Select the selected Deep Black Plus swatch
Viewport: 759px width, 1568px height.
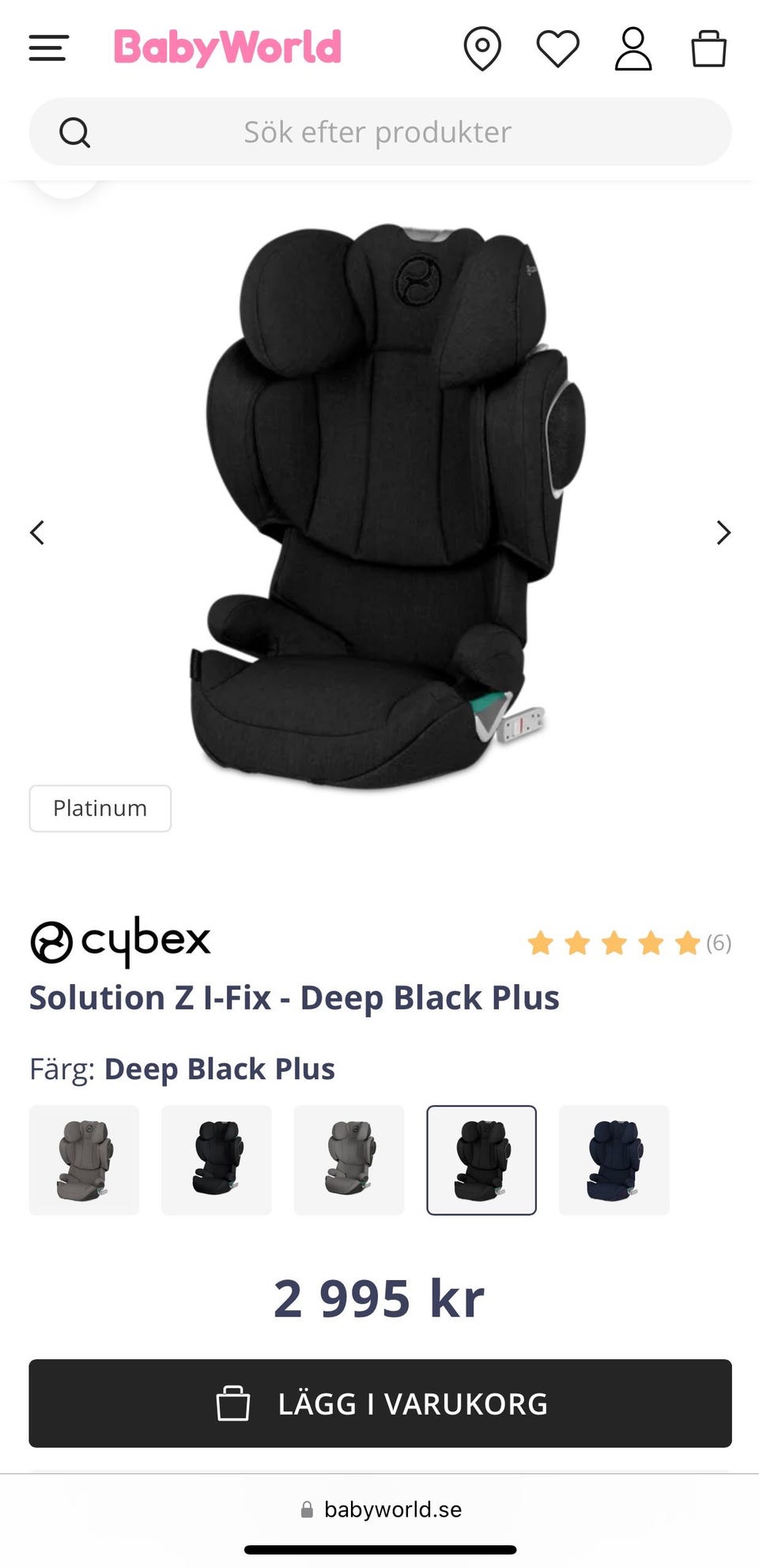481,1161
